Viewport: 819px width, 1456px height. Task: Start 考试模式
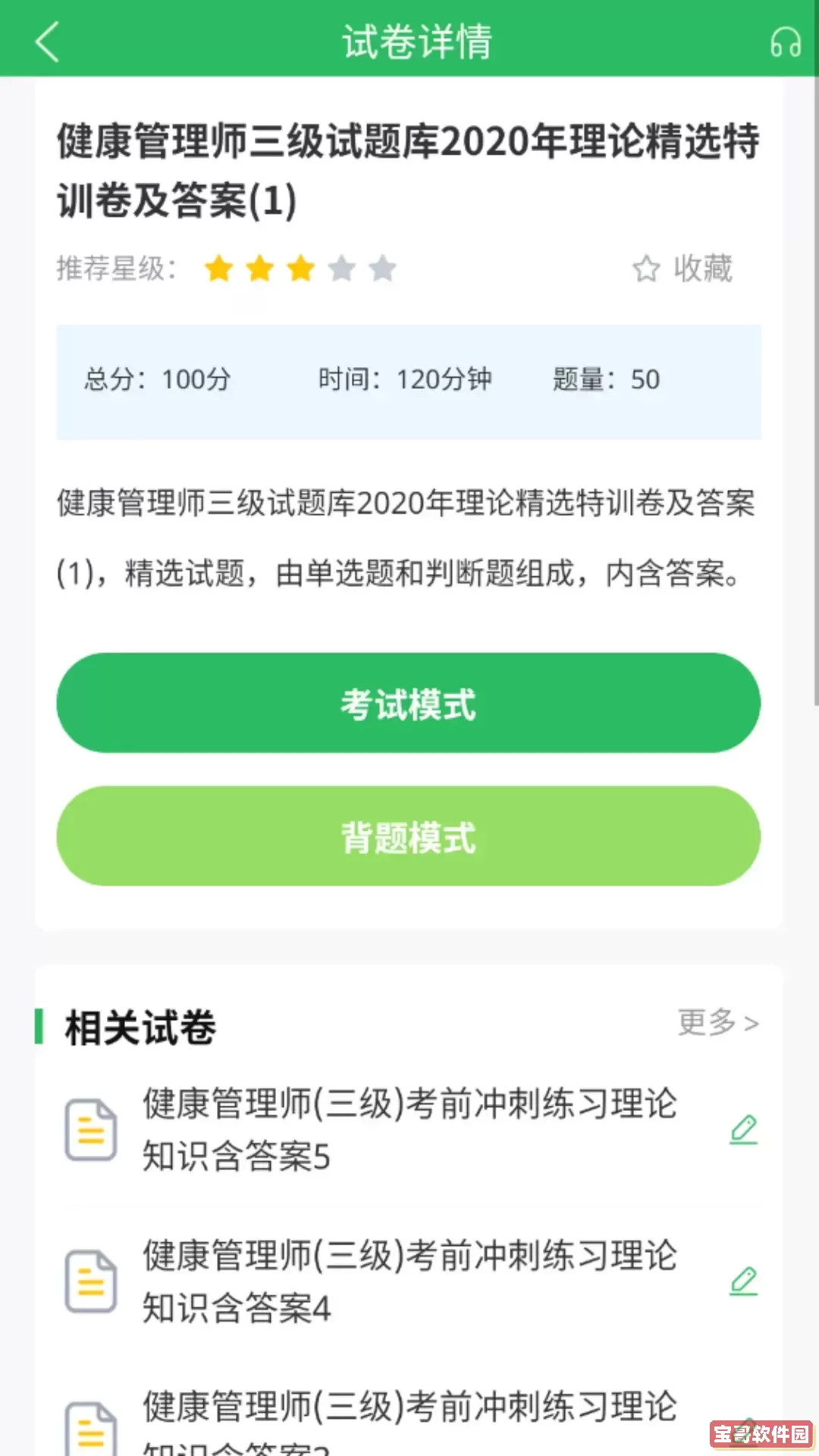[x=408, y=703]
